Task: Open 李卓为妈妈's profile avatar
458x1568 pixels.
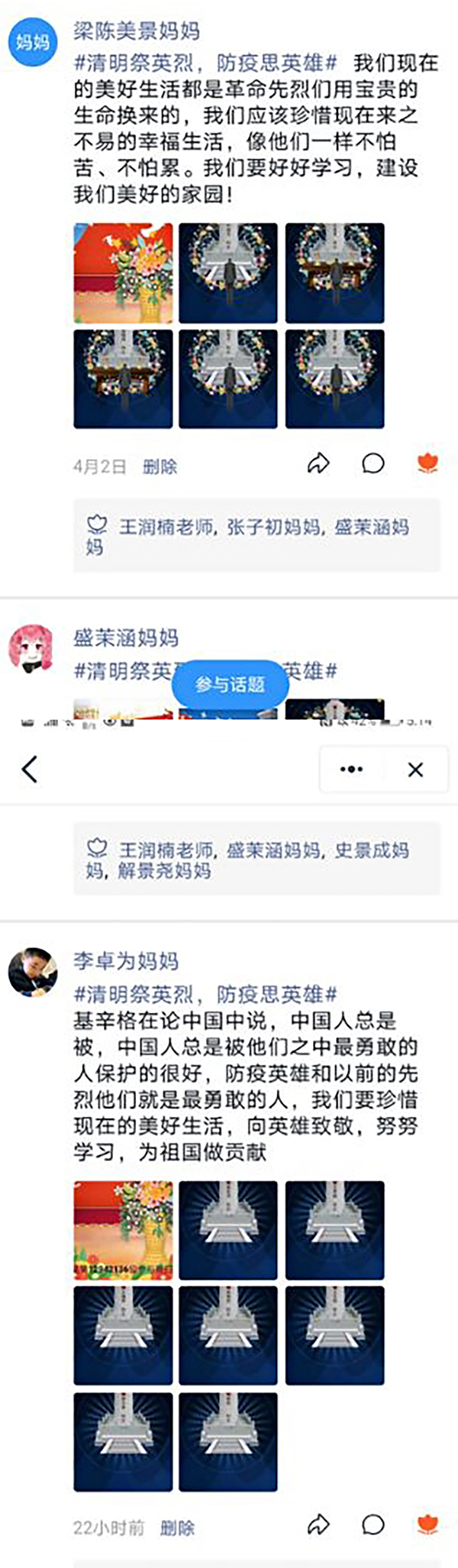Action: (33, 972)
